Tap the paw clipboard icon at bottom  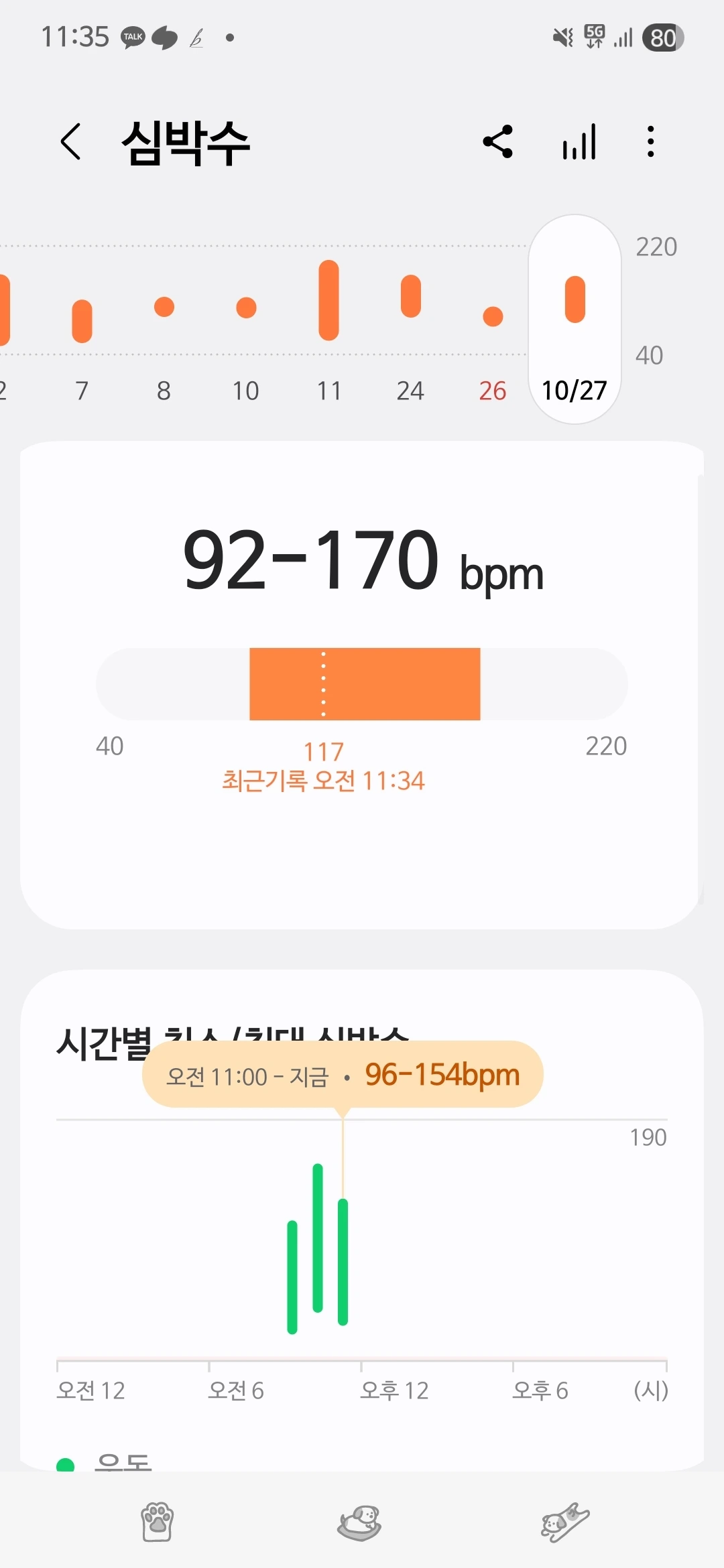point(158,1521)
